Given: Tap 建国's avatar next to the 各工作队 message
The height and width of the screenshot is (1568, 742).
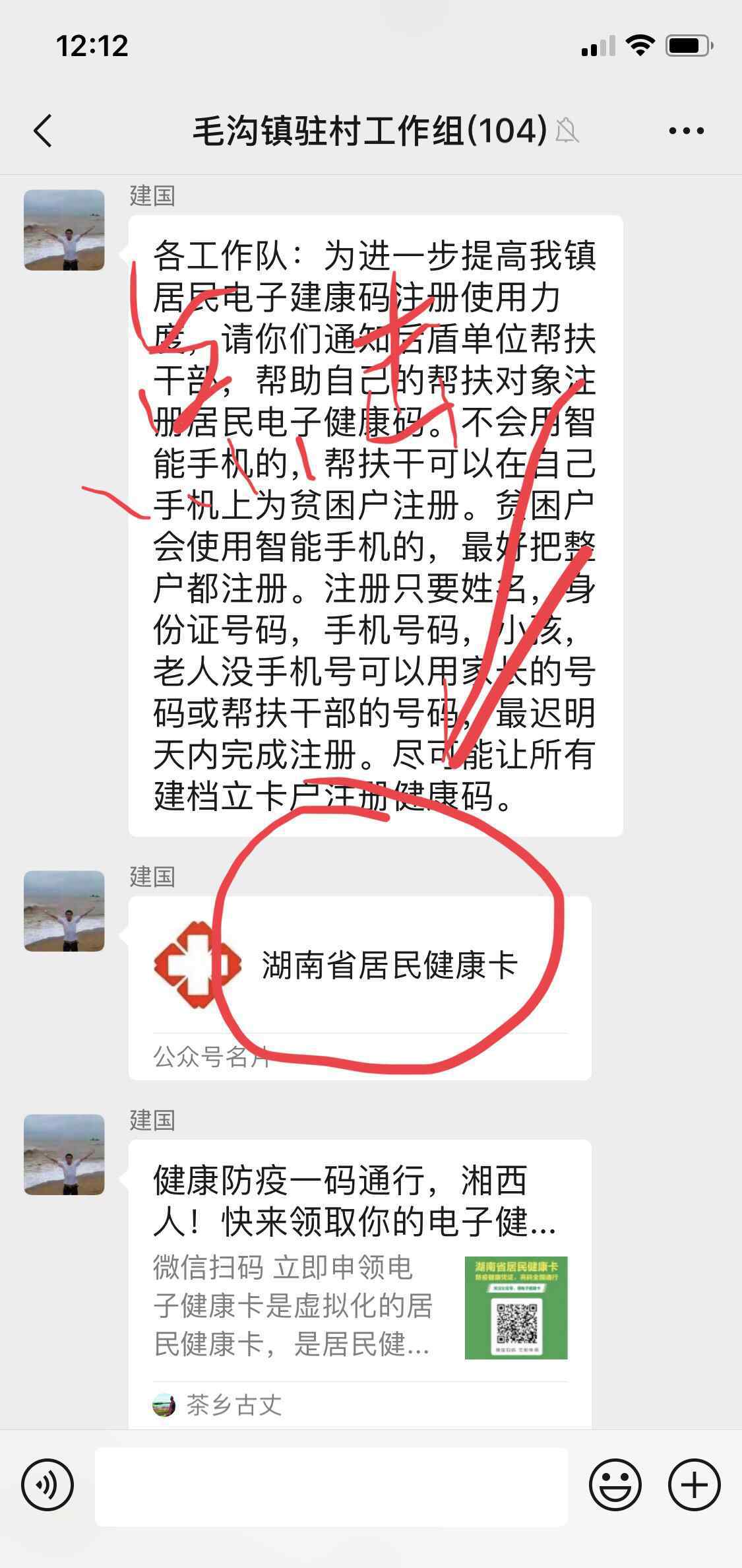Looking at the screenshot, I should point(64,230).
